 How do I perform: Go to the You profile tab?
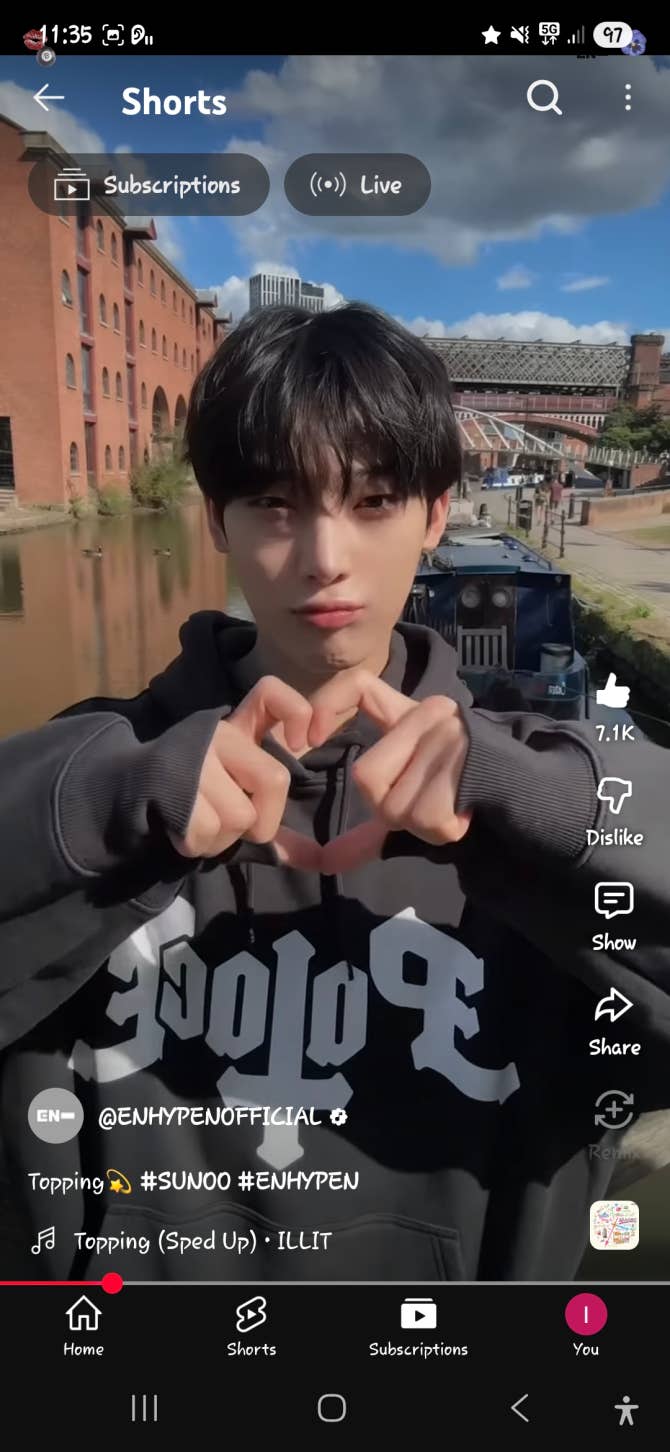[x=585, y=1326]
